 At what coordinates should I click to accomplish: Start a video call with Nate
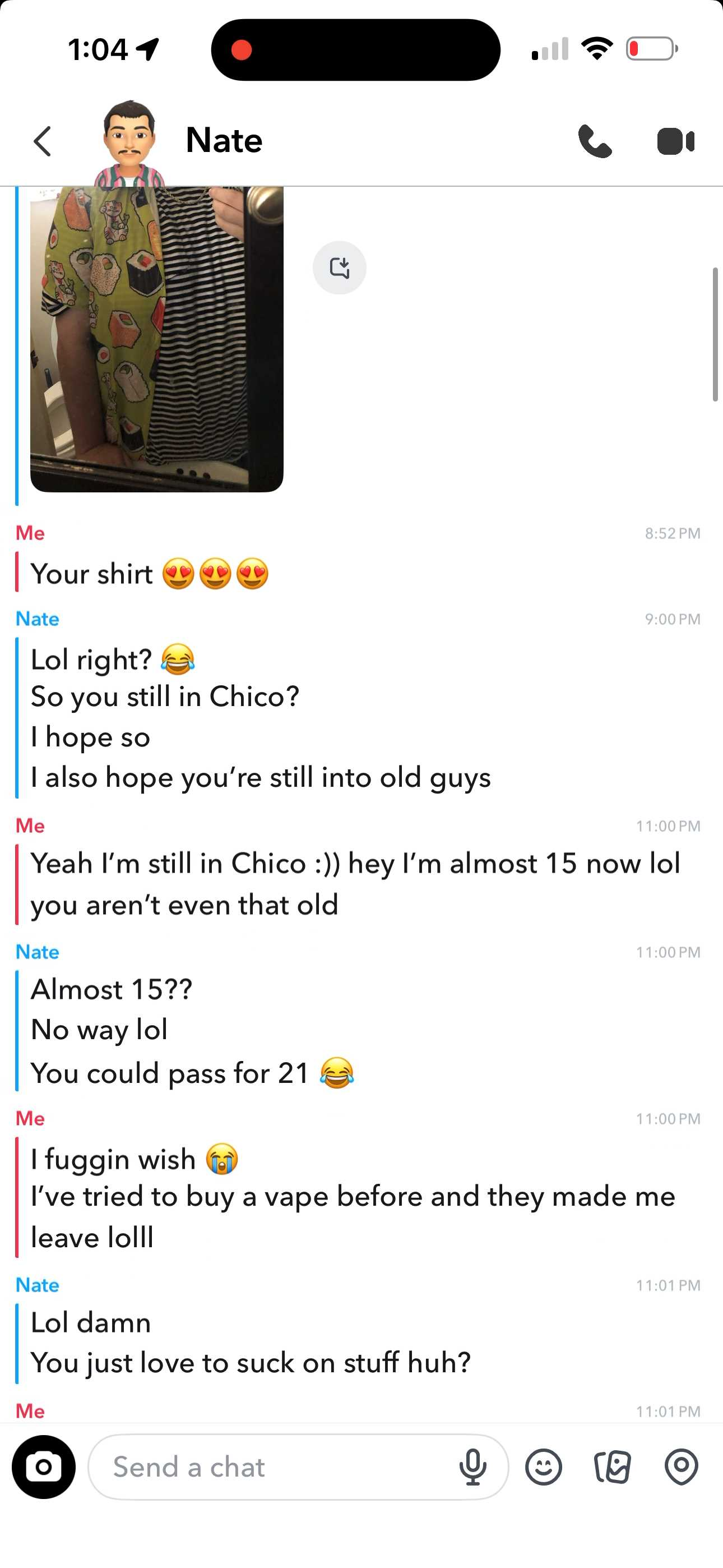675,141
